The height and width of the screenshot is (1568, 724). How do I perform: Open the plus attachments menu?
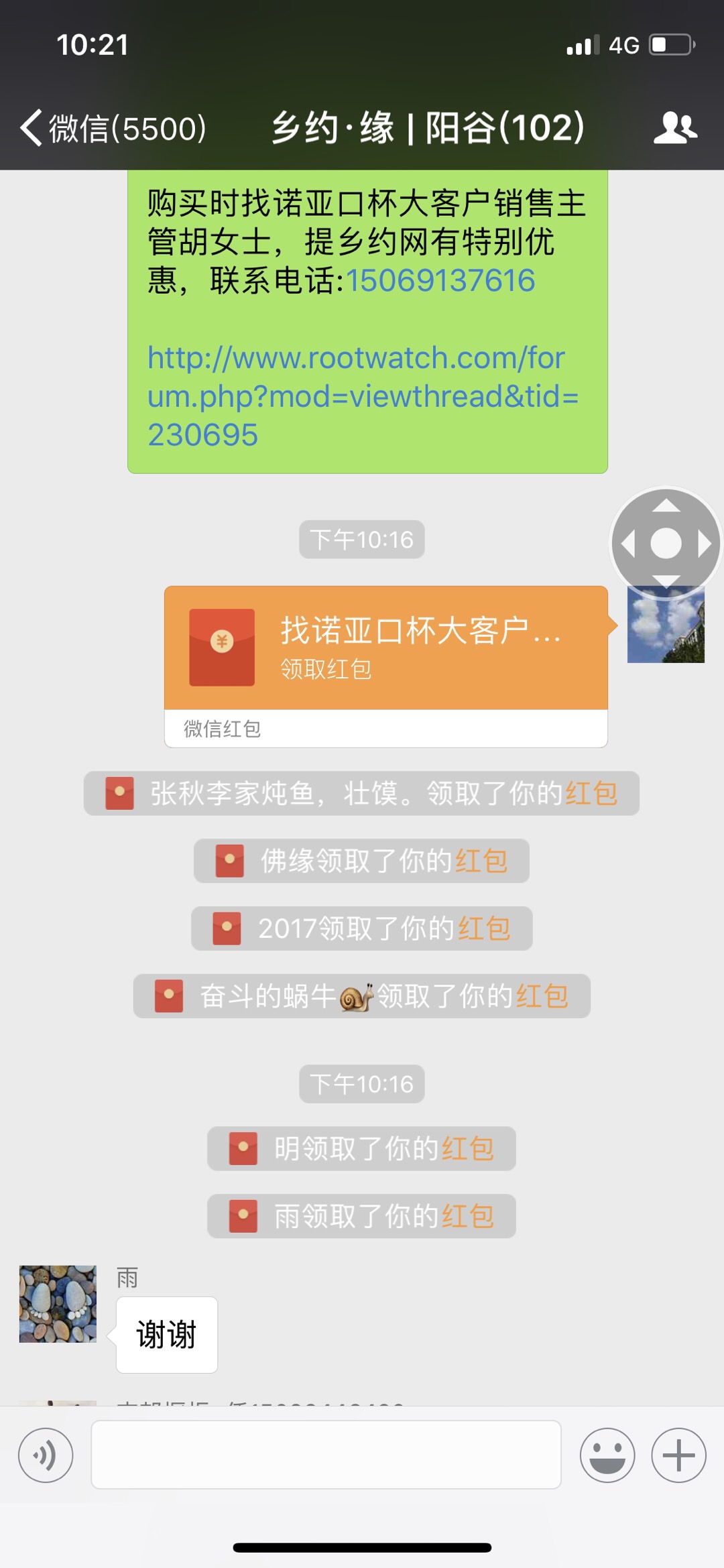[678, 1455]
